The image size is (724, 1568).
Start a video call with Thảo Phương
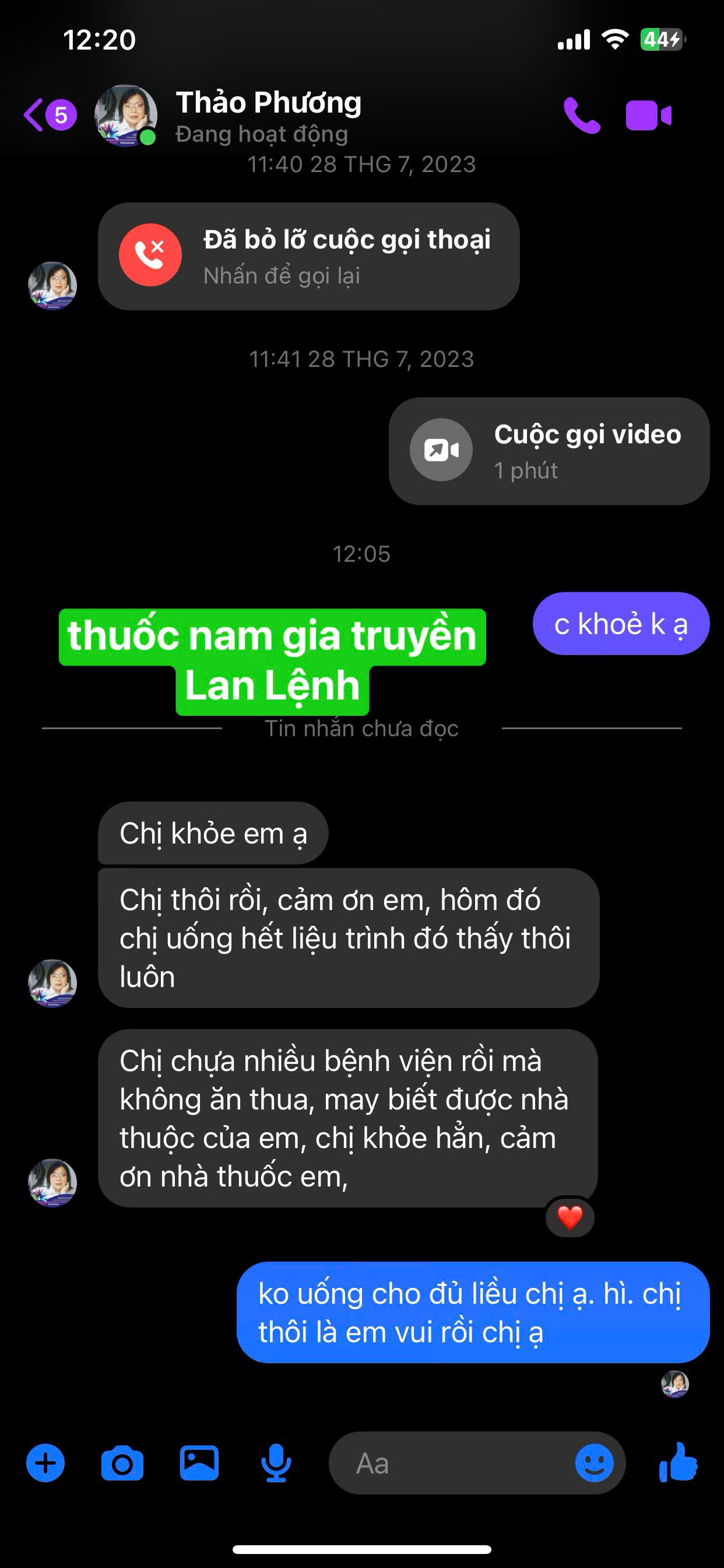pyautogui.click(x=648, y=115)
